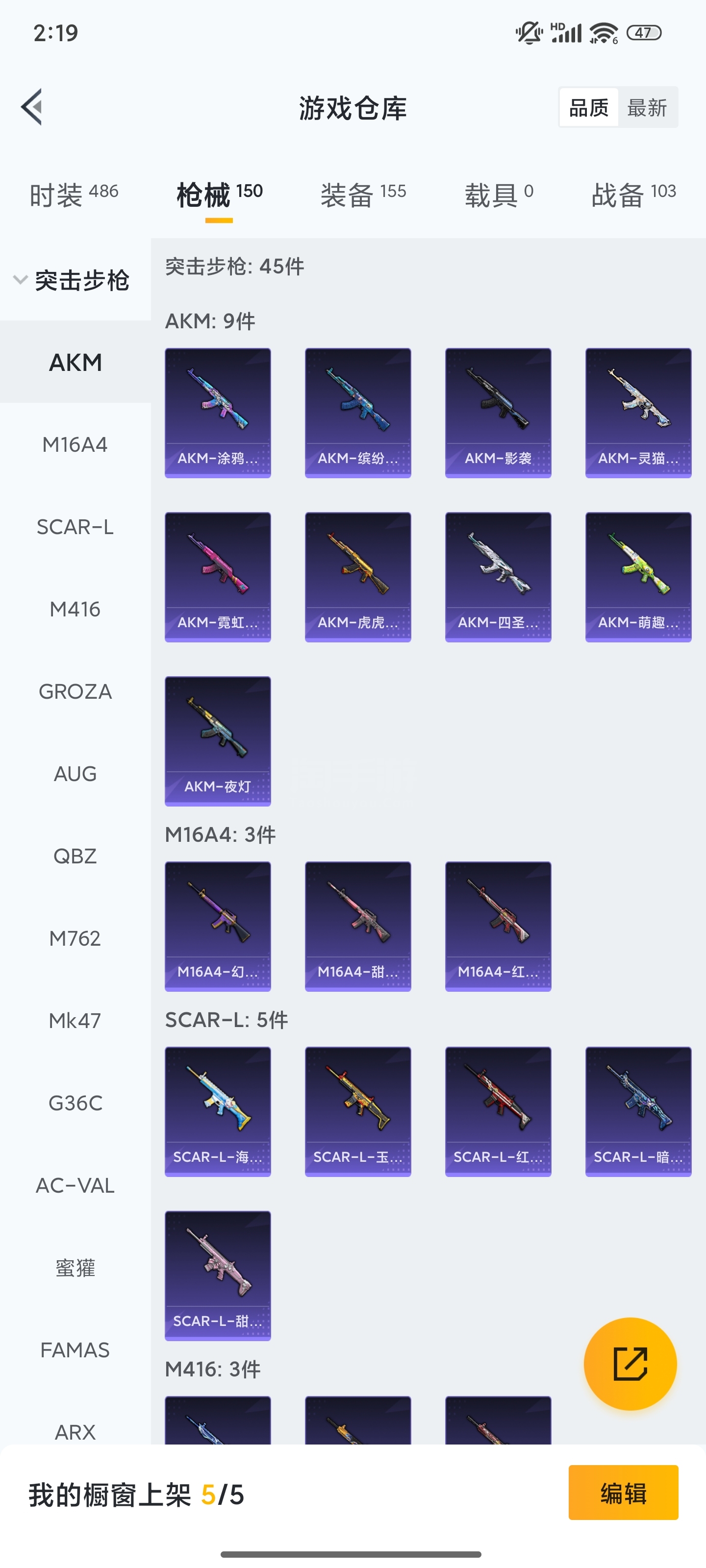This screenshot has width=706, height=1568.
Task: Open the SCAR-L-甜 skin tile
Action: [x=218, y=1275]
